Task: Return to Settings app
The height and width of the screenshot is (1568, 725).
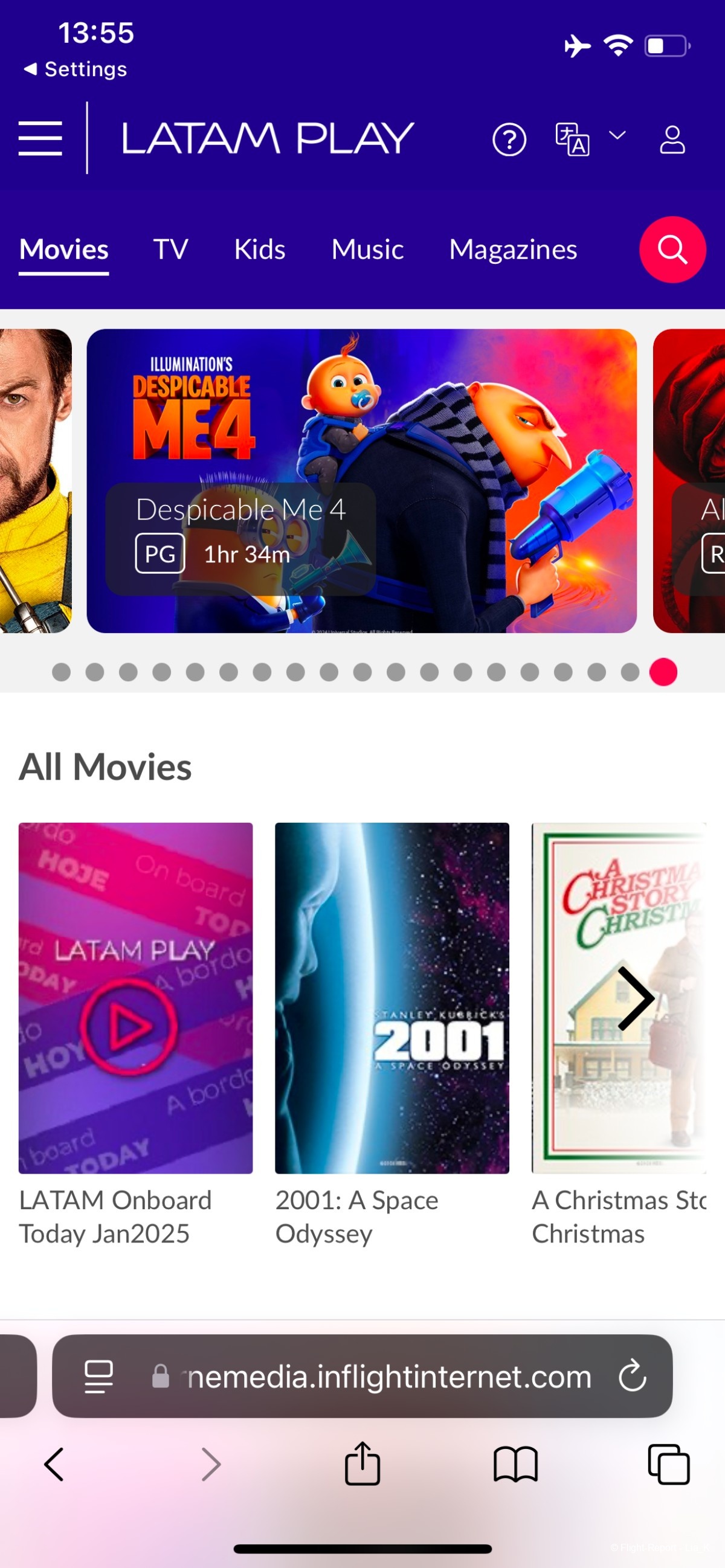Action: pyautogui.click(x=76, y=69)
